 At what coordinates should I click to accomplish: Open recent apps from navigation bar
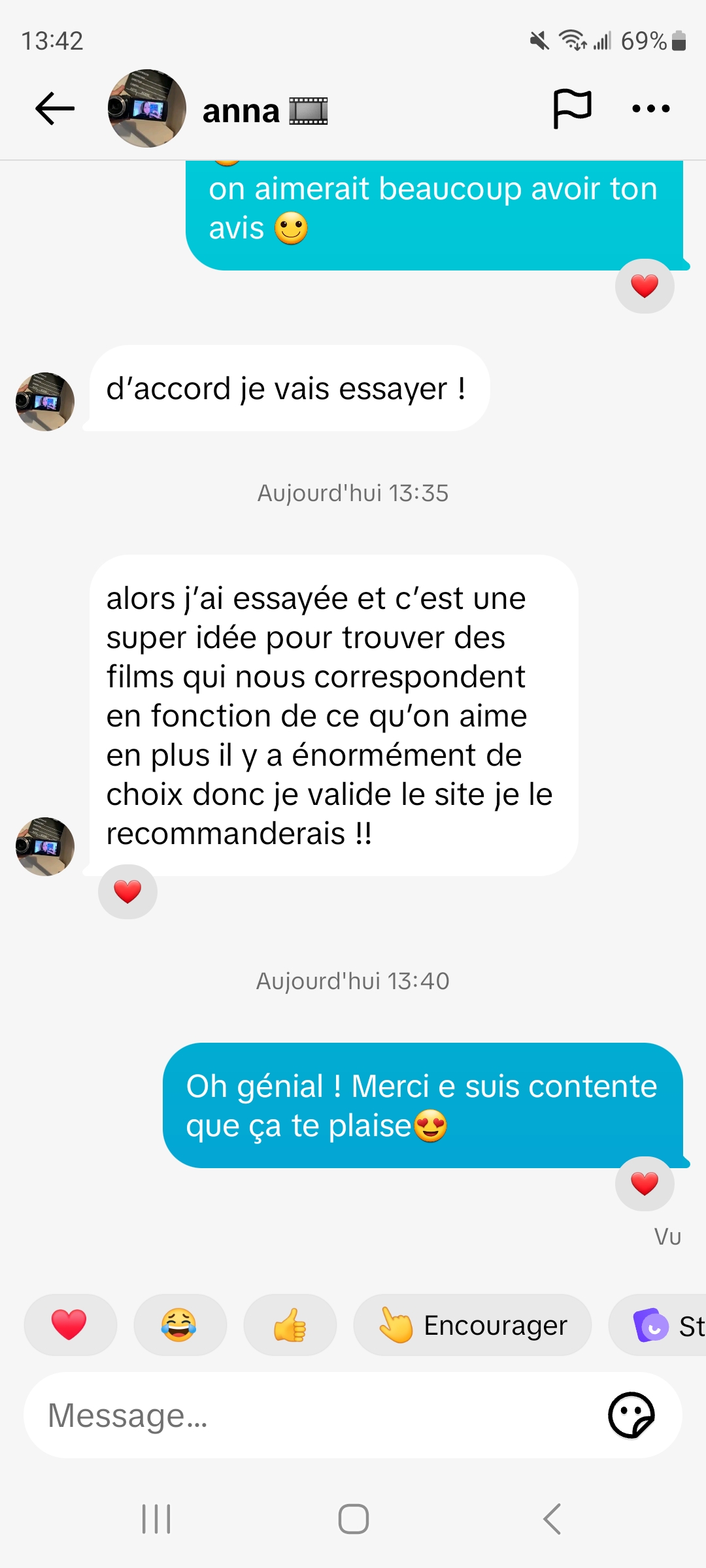coord(156,1519)
